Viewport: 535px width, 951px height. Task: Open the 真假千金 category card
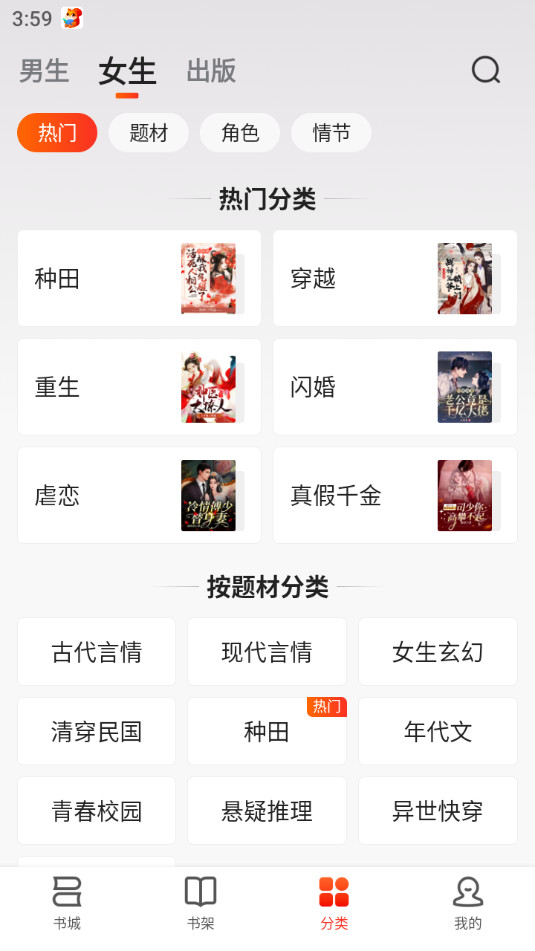(395, 496)
